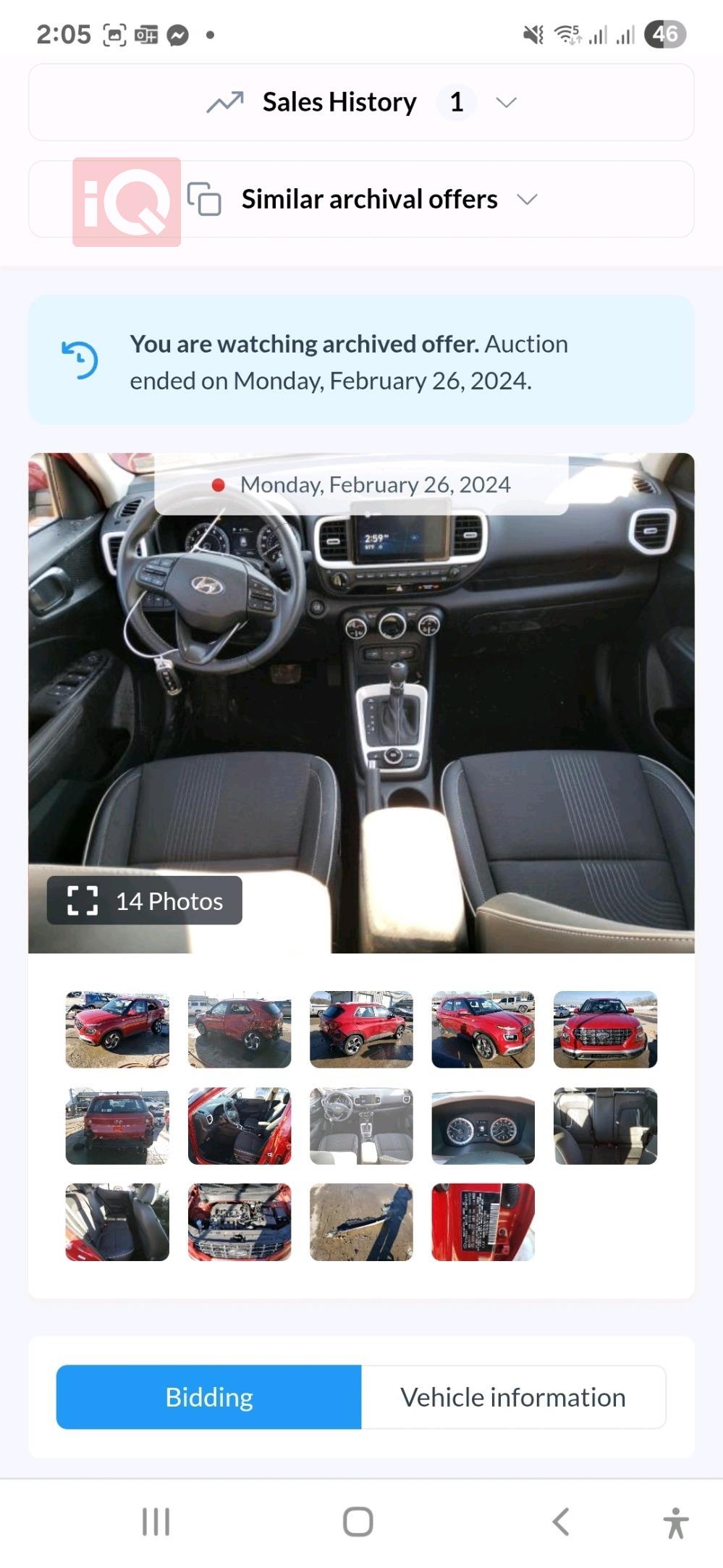View the front grille thumbnail photo
This screenshot has height=1568, width=723.
[605, 1029]
